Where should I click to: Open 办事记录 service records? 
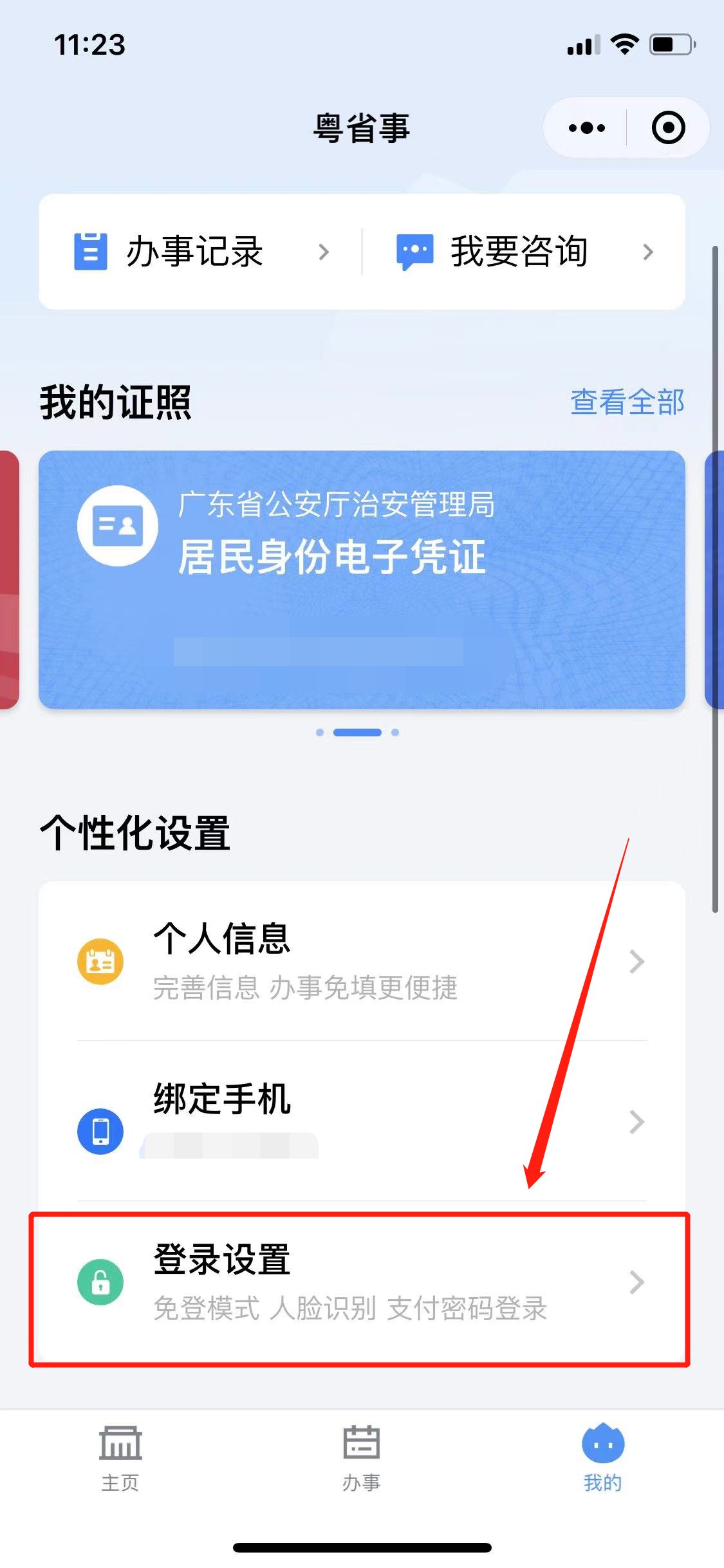[201, 252]
